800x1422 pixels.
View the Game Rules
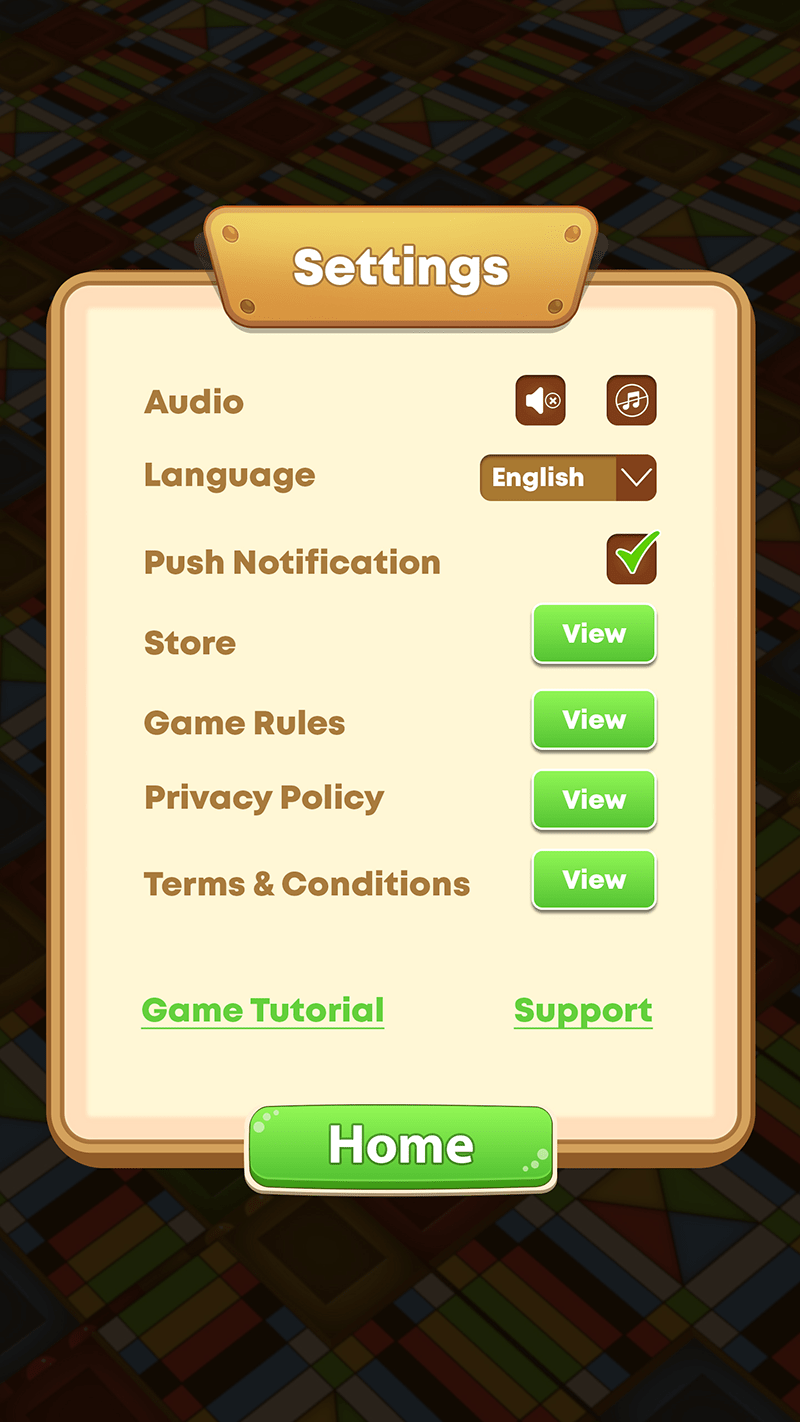pyautogui.click(x=594, y=720)
